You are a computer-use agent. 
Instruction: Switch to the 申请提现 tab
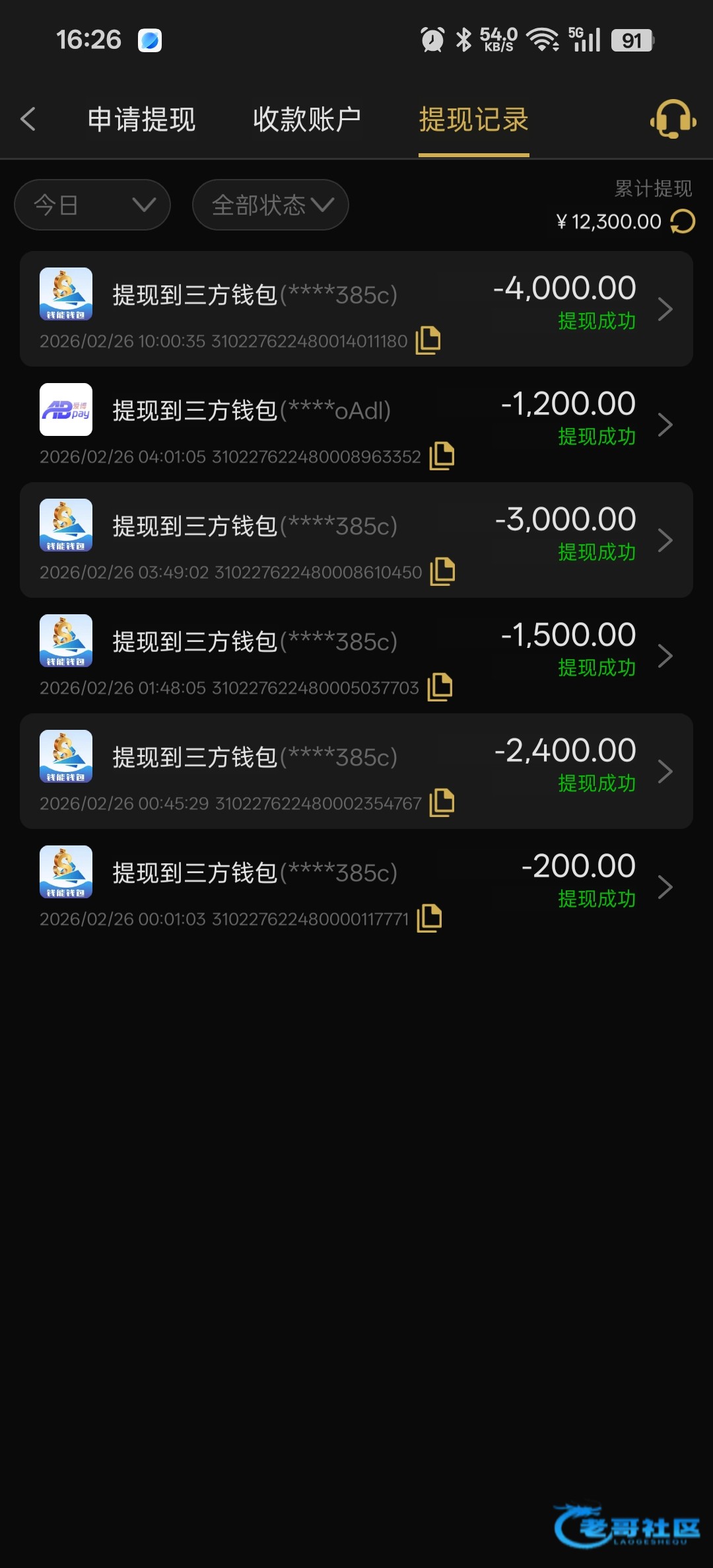point(141,120)
